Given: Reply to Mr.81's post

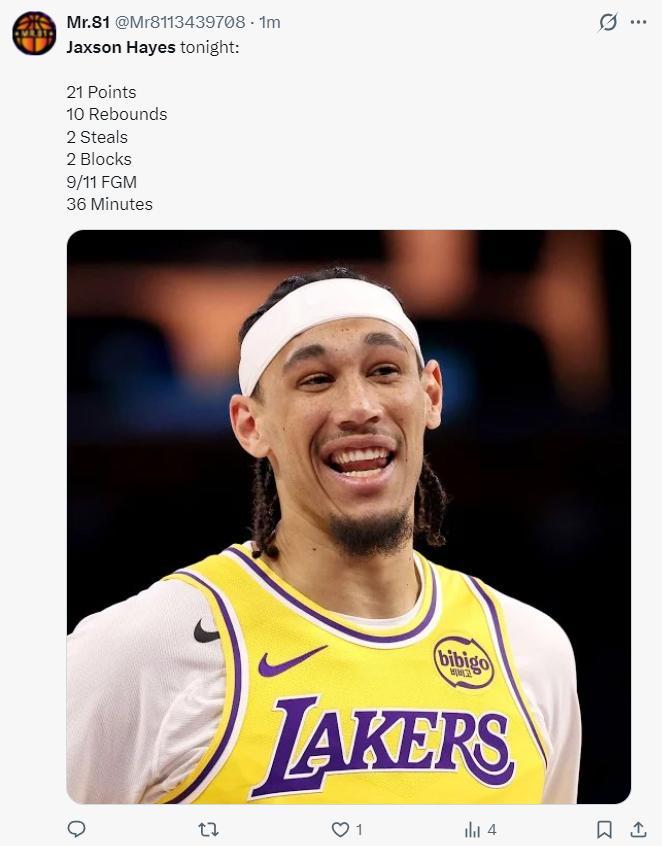Looking at the screenshot, I should pyautogui.click(x=77, y=829).
